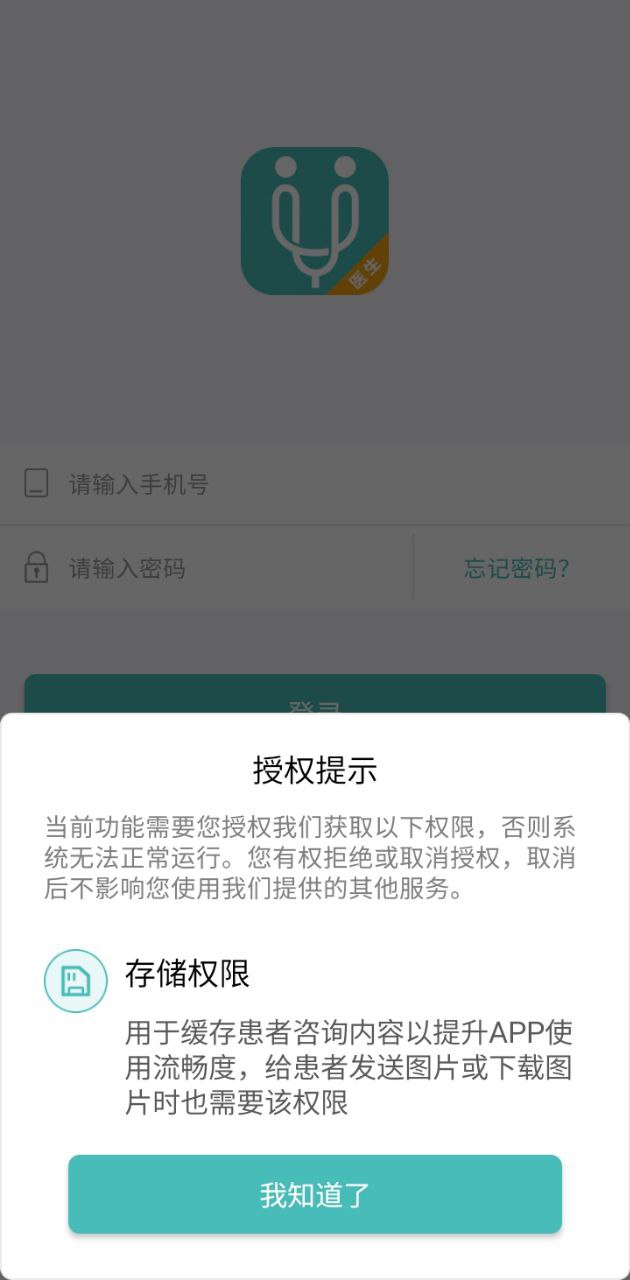Image resolution: width=630 pixels, height=1280 pixels.
Task: Confirm the storage permission notice with 我知道了
Action: point(315,1194)
